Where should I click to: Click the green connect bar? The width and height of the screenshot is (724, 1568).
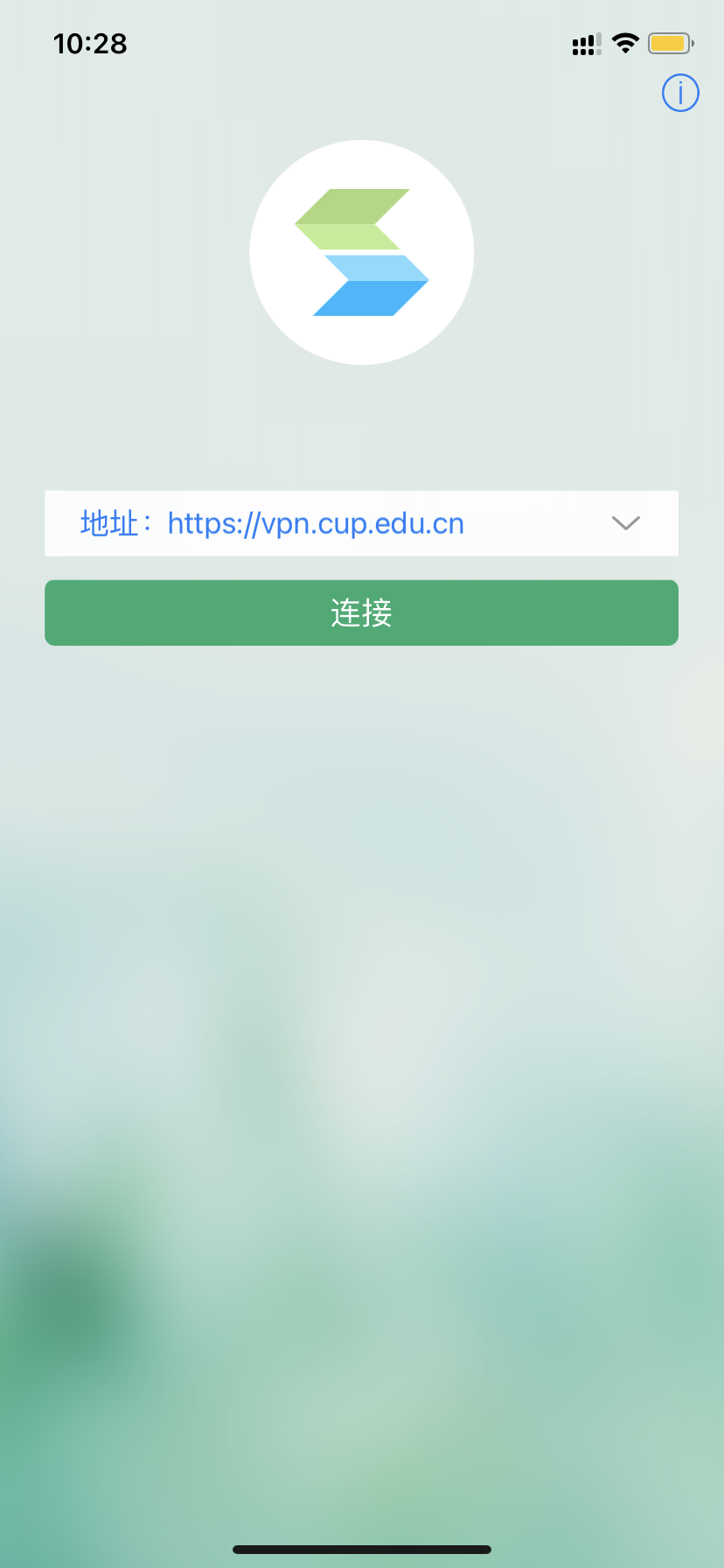pyautogui.click(x=361, y=612)
